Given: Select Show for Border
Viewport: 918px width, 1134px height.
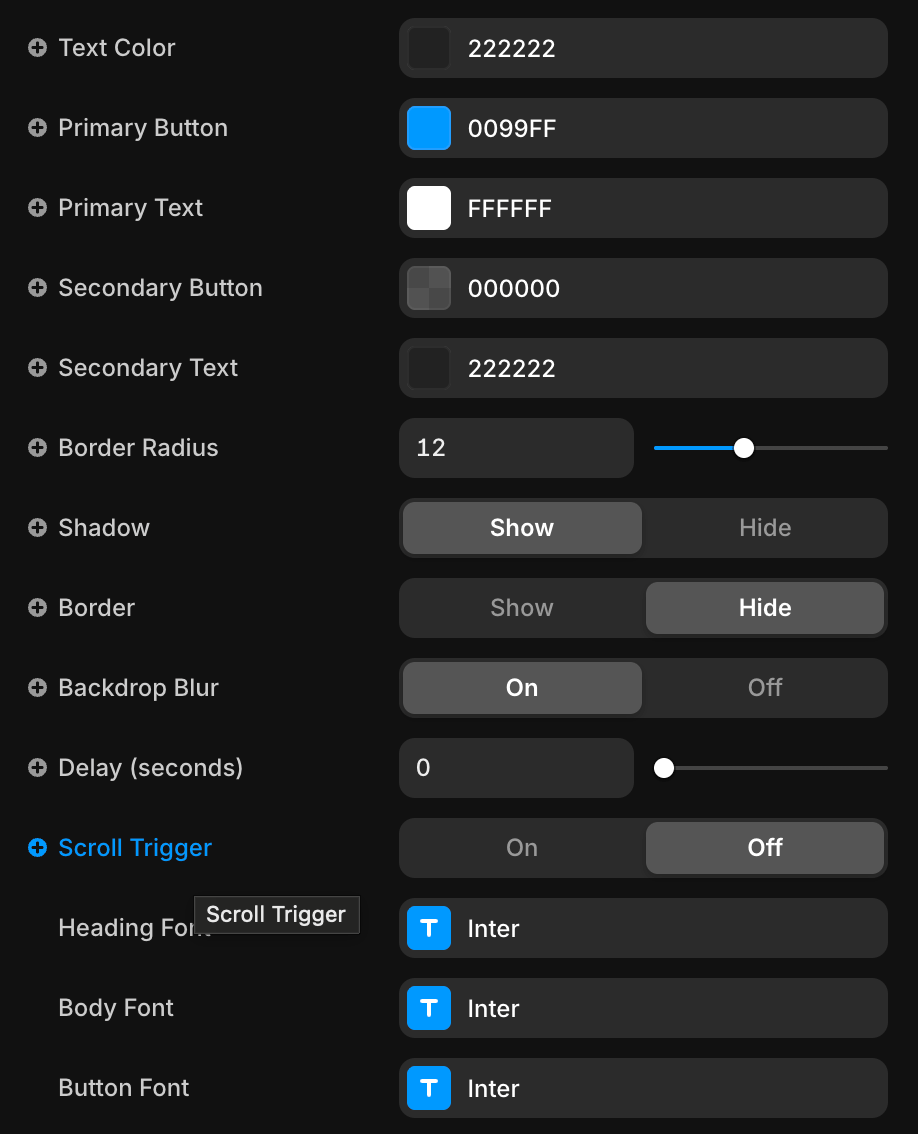Looking at the screenshot, I should (x=522, y=608).
